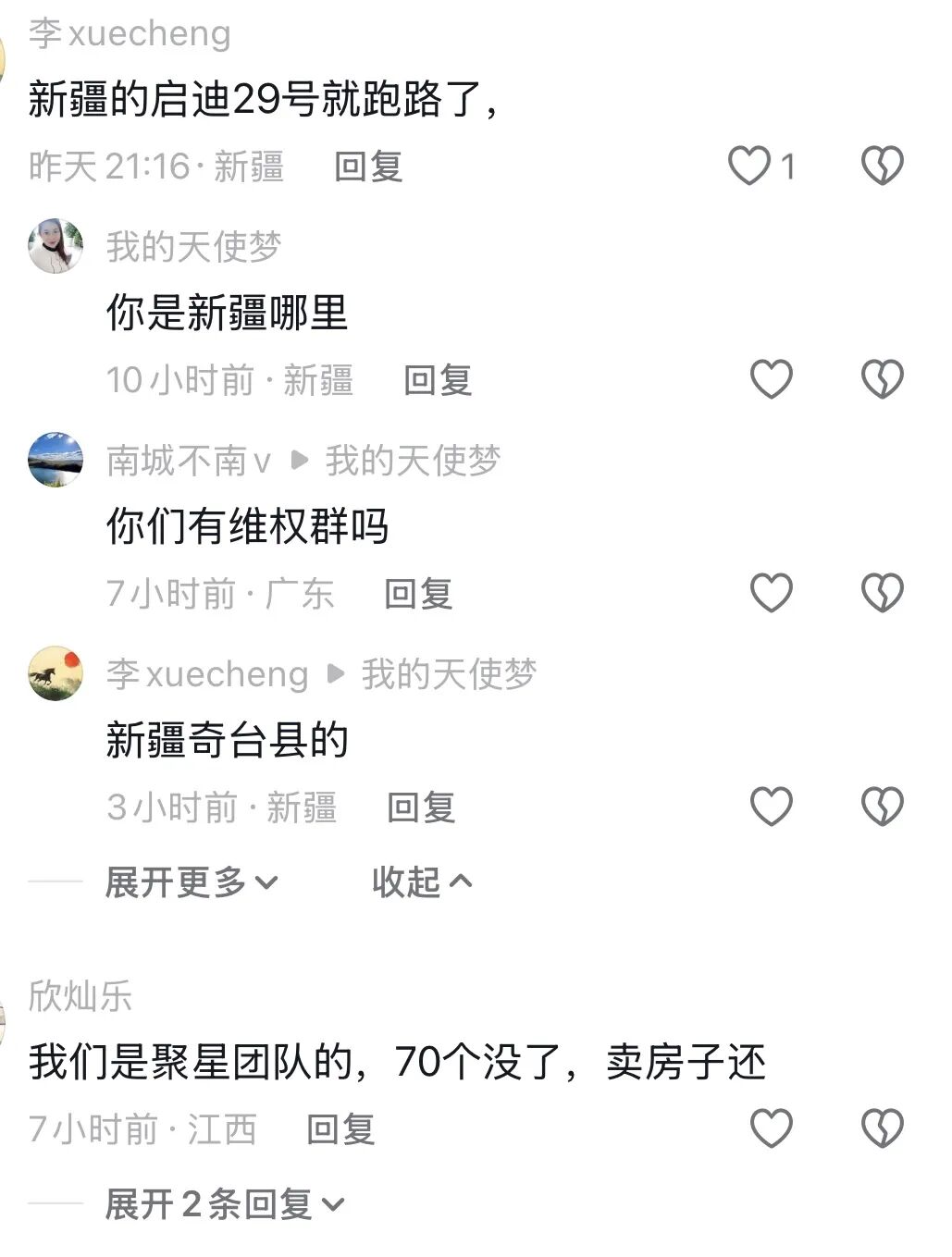Dislike the "新疆奇台县的" comment
The width and height of the screenshot is (952, 1257).
click(x=881, y=806)
